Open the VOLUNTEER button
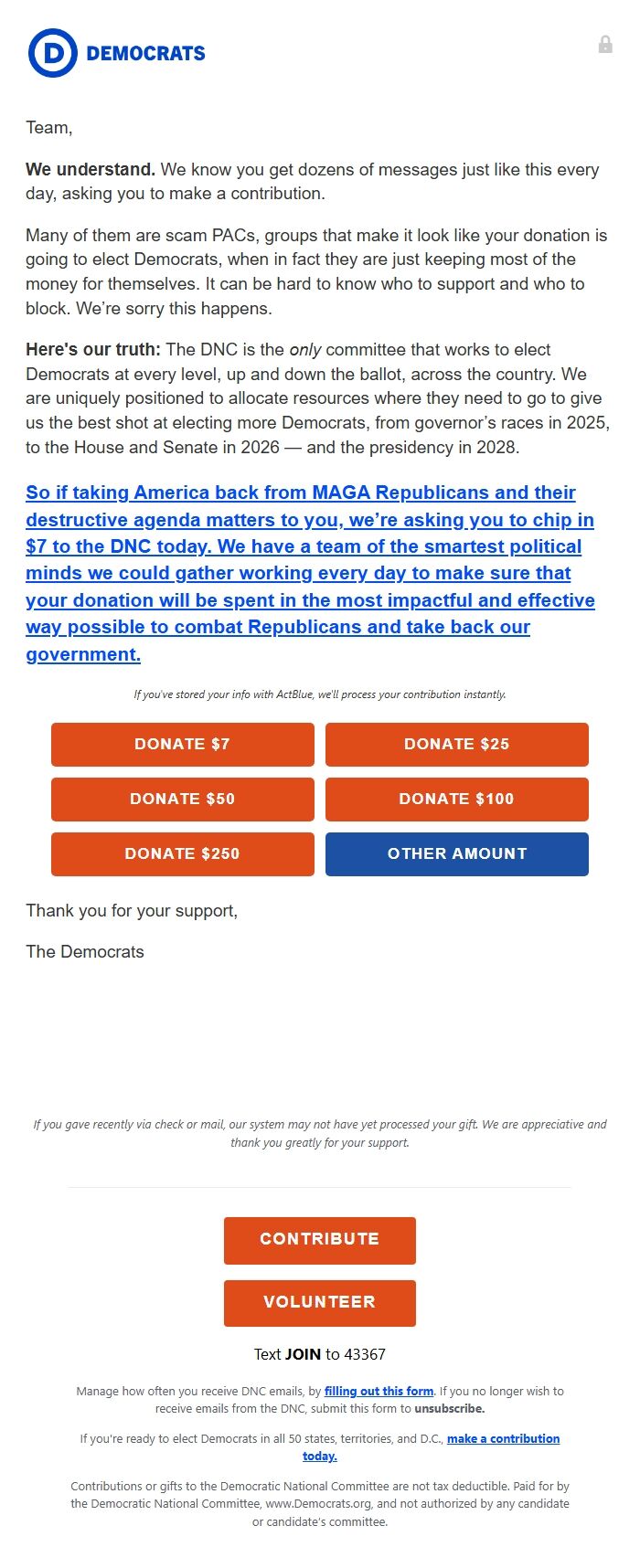 pyautogui.click(x=319, y=1302)
